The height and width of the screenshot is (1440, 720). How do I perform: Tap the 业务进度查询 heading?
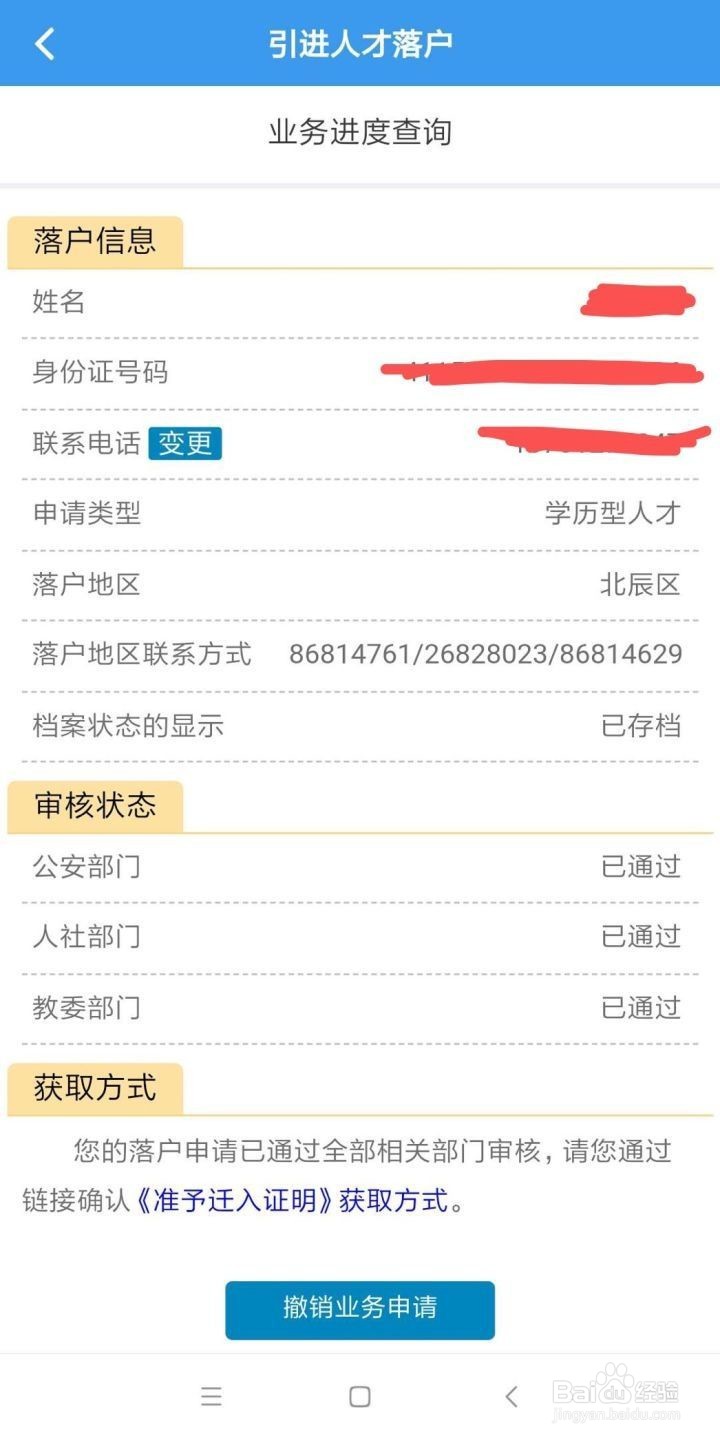click(x=360, y=130)
